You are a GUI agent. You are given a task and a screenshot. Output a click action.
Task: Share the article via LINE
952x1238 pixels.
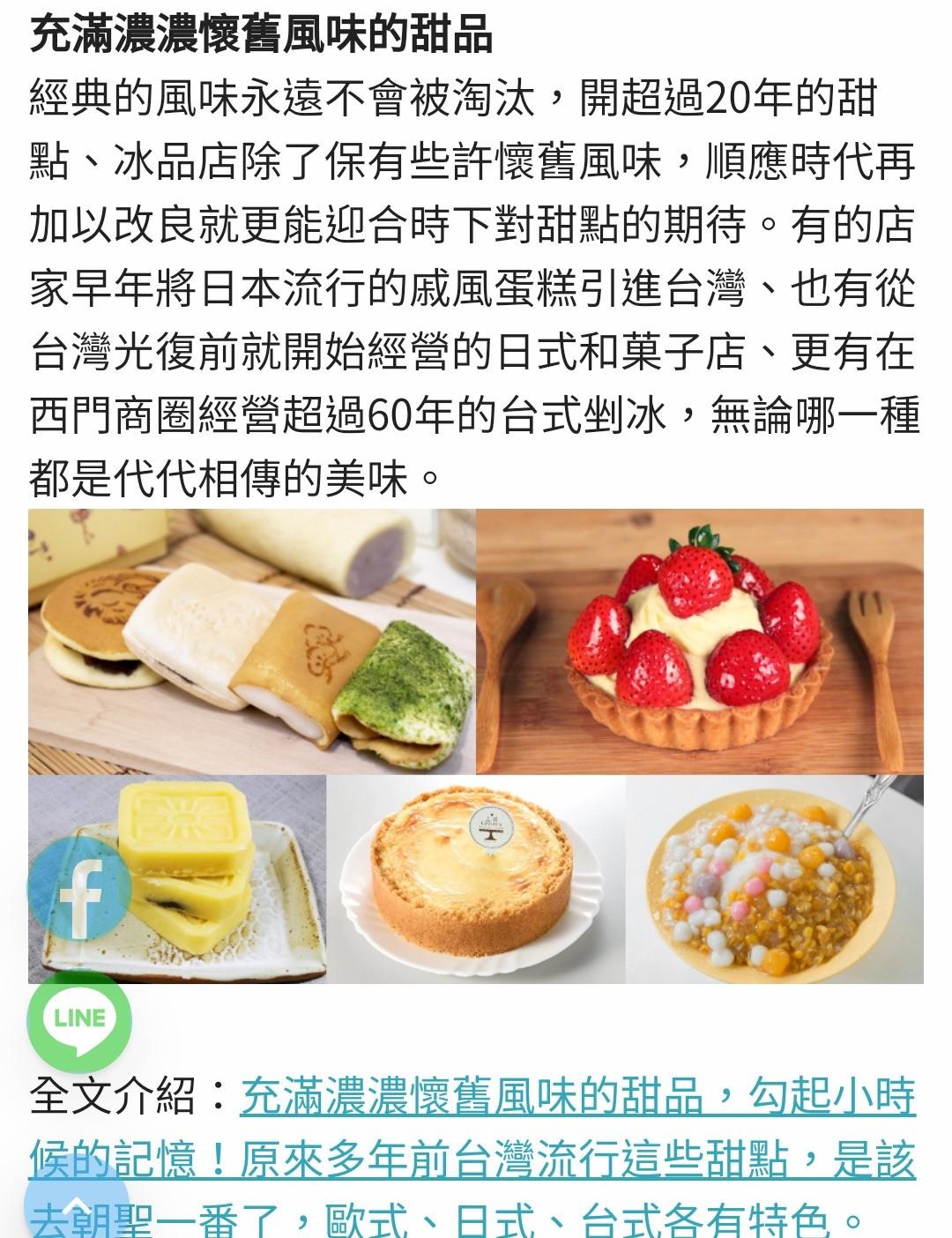tap(79, 1020)
